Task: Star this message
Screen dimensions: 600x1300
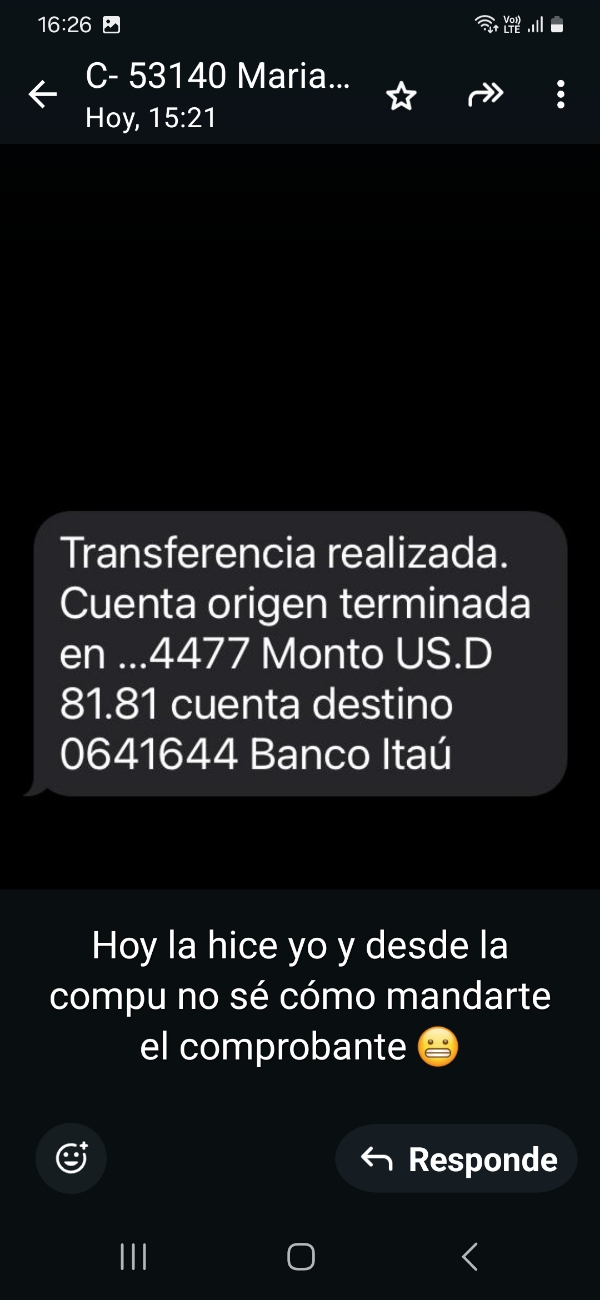Action: (x=401, y=96)
